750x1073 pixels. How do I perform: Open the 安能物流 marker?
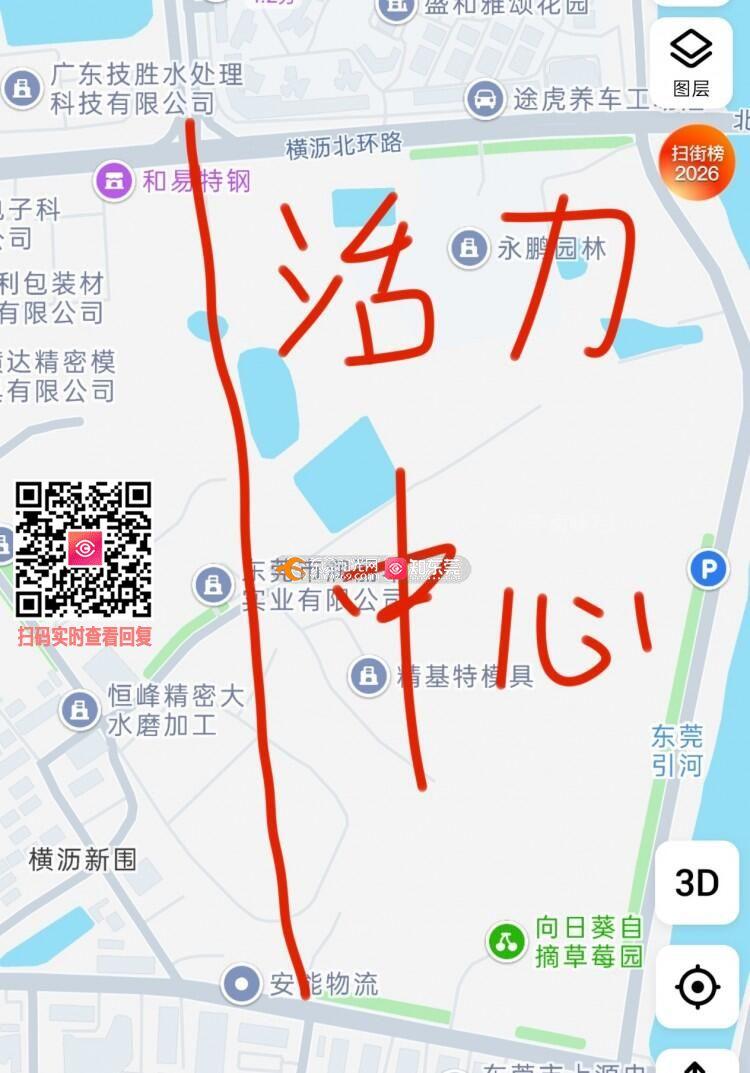click(241, 984)
